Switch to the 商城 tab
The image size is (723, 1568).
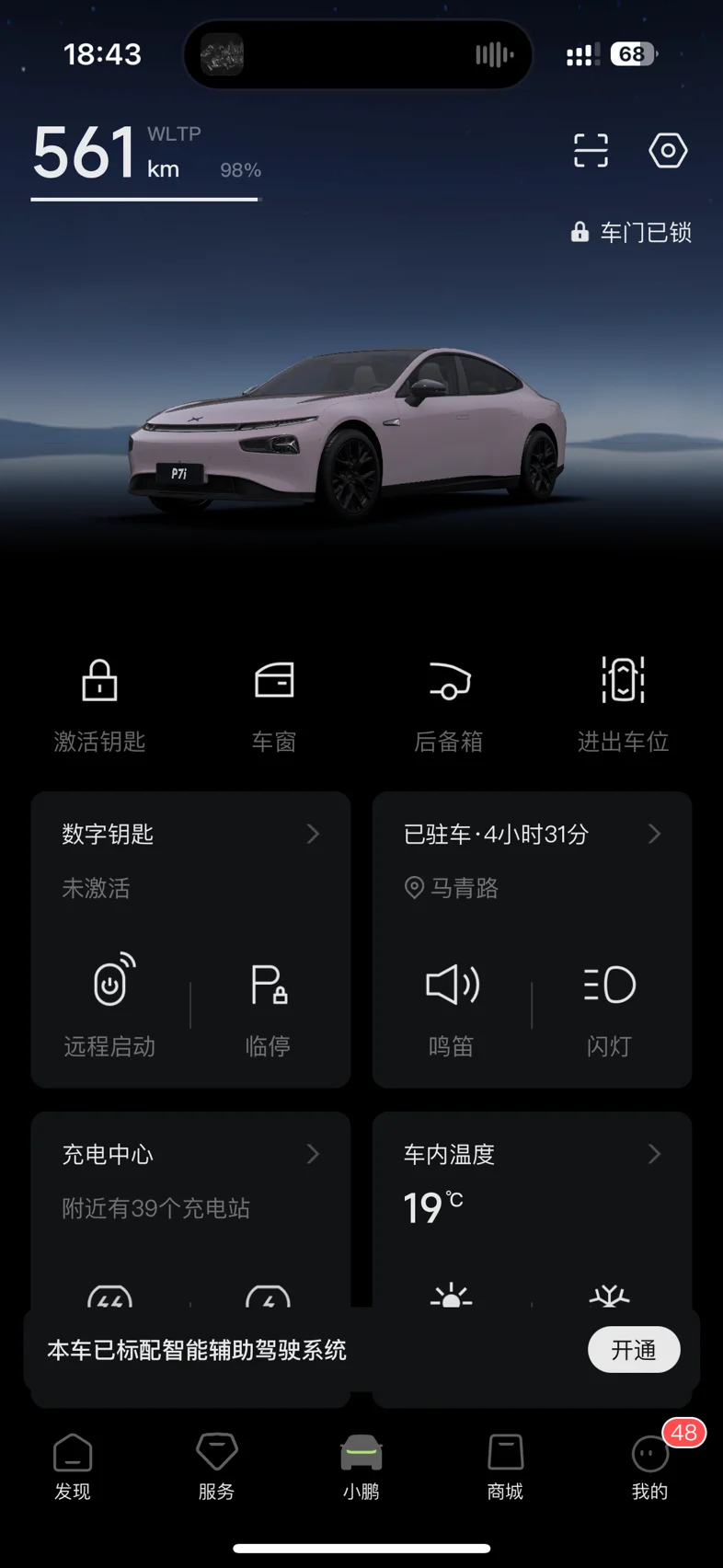click(505, 1468)
